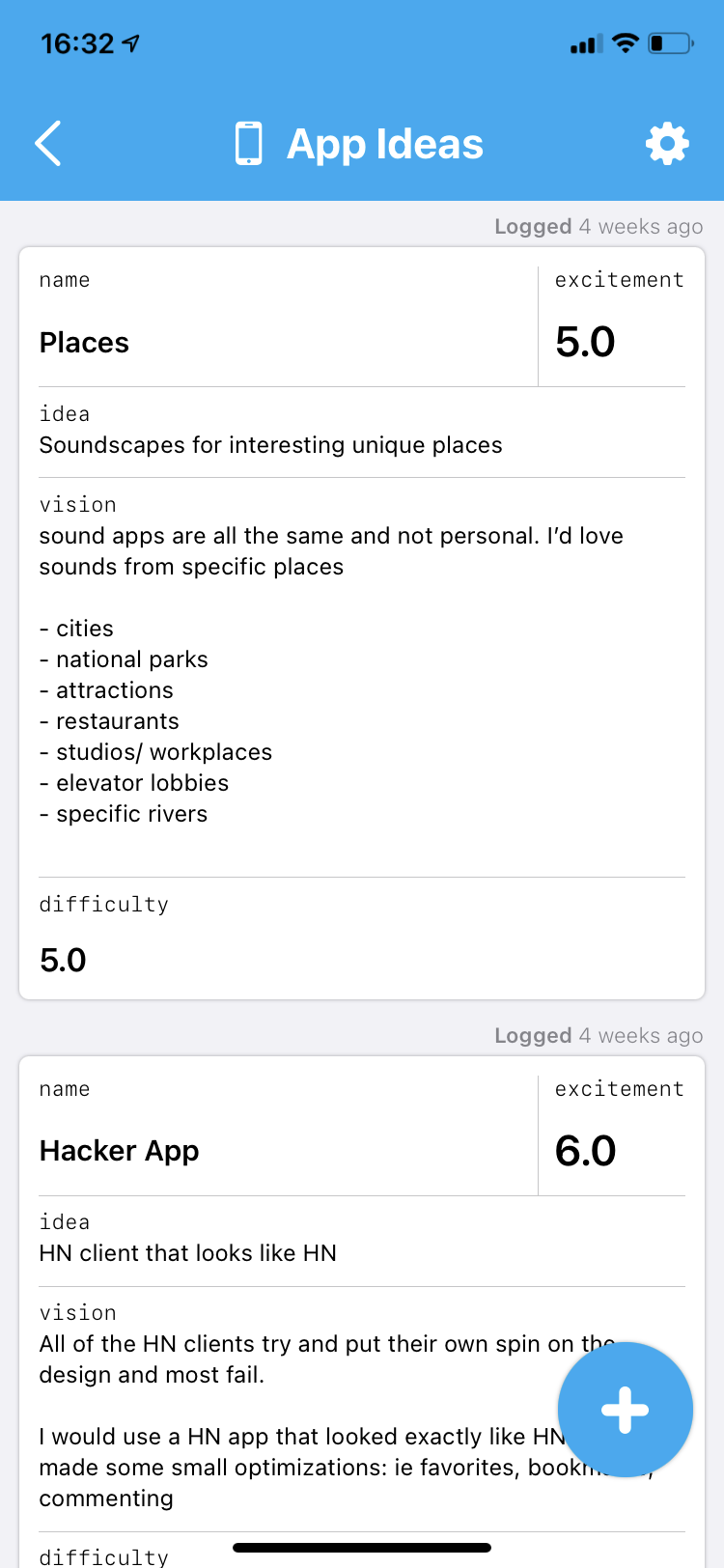Open the settings gear
The image size is (724, 1568).
point(667,144)
